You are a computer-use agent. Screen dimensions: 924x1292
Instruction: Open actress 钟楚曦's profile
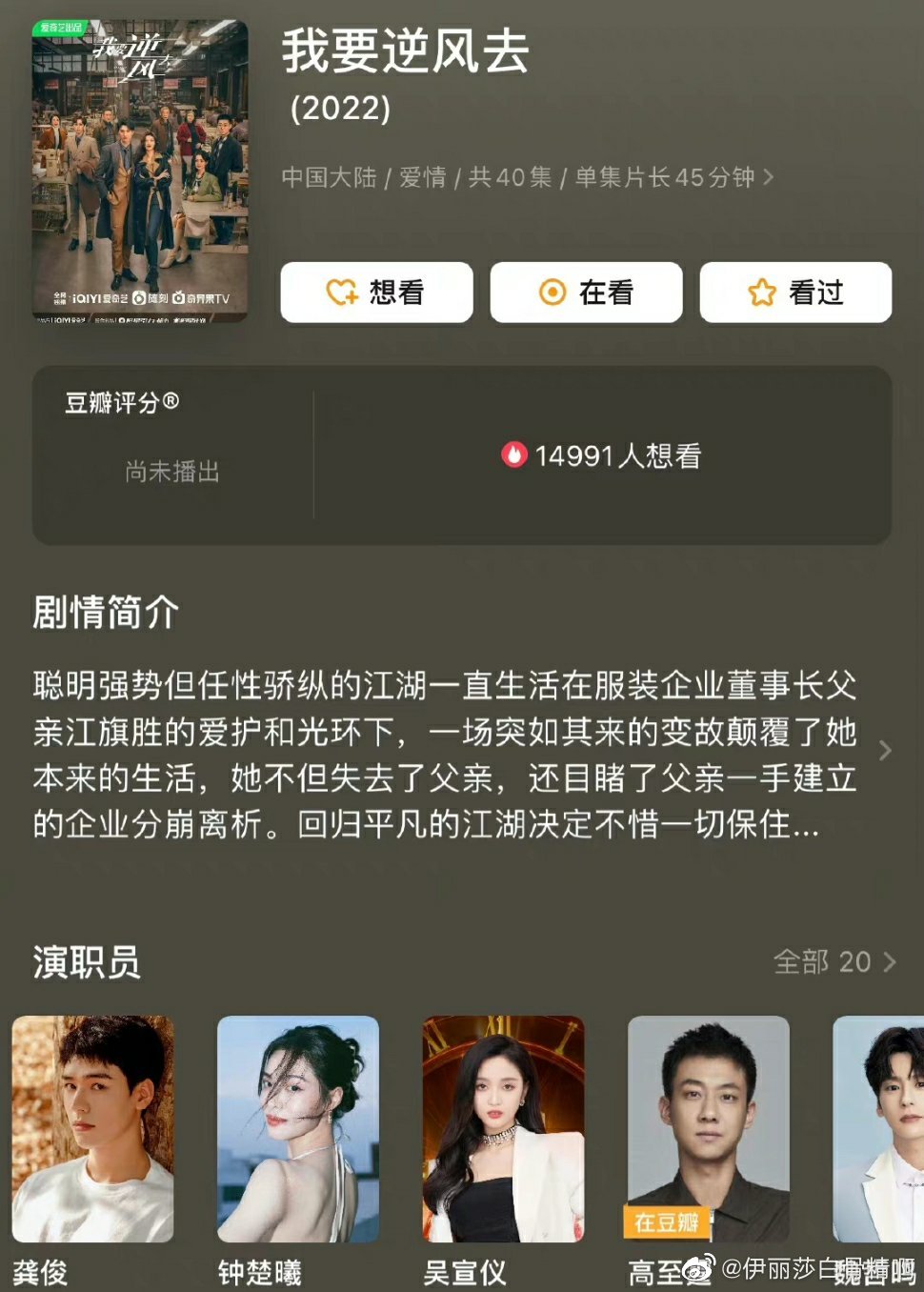point(298,1129)
